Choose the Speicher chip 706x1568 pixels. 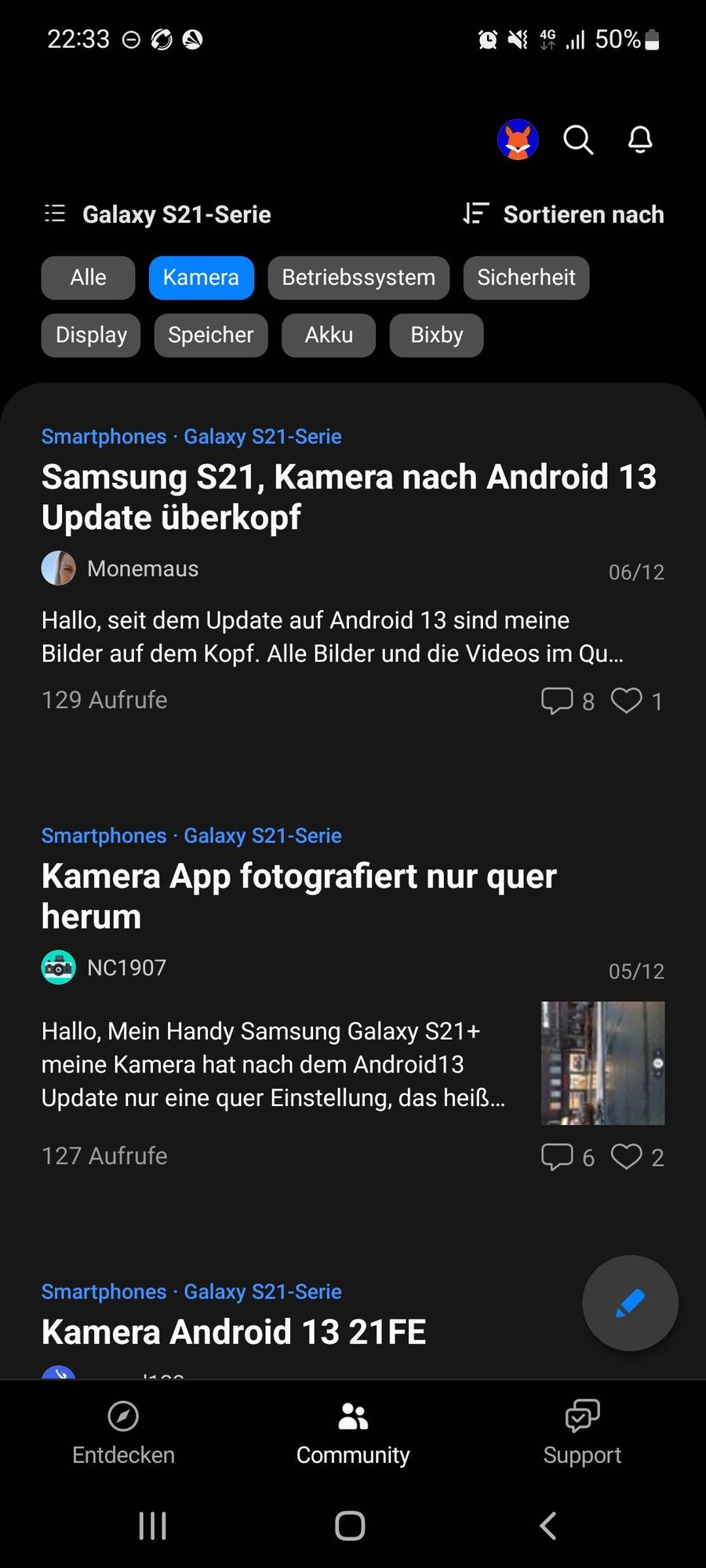[x=210, y=336]
